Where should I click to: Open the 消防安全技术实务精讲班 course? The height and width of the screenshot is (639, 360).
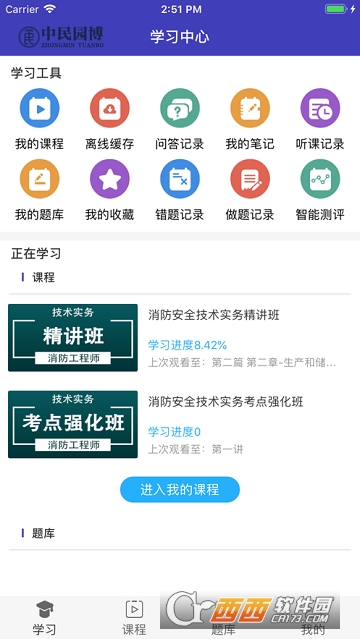pos(180,337)
